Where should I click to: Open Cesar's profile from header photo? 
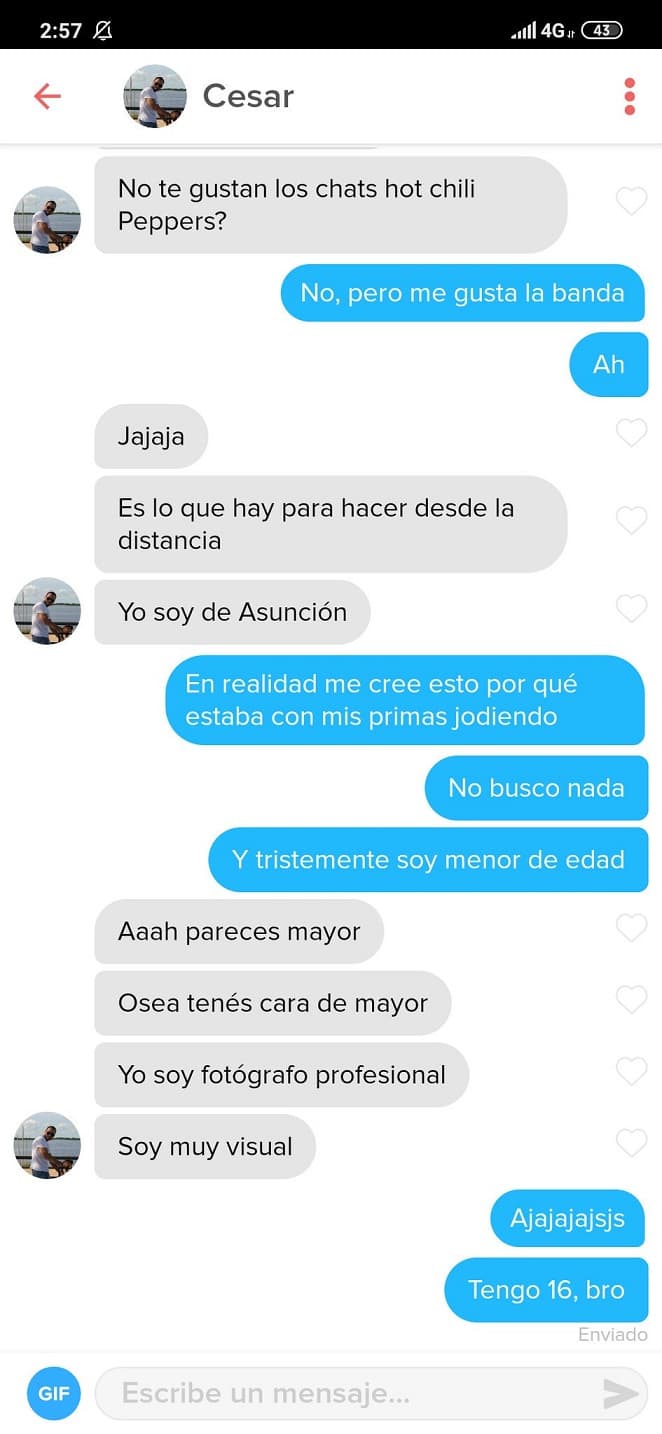(x=155, y=96)
